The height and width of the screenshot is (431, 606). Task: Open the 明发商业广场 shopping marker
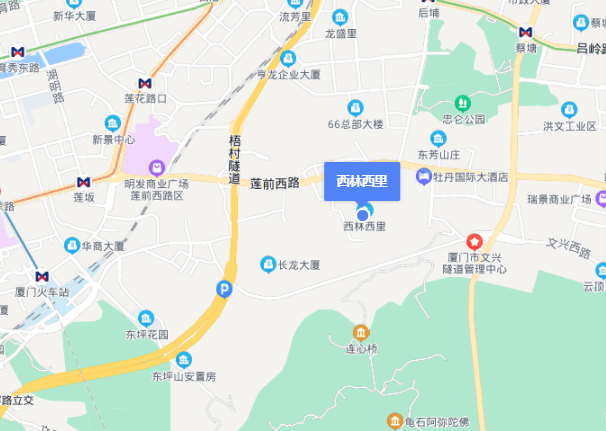click(157, 168)
